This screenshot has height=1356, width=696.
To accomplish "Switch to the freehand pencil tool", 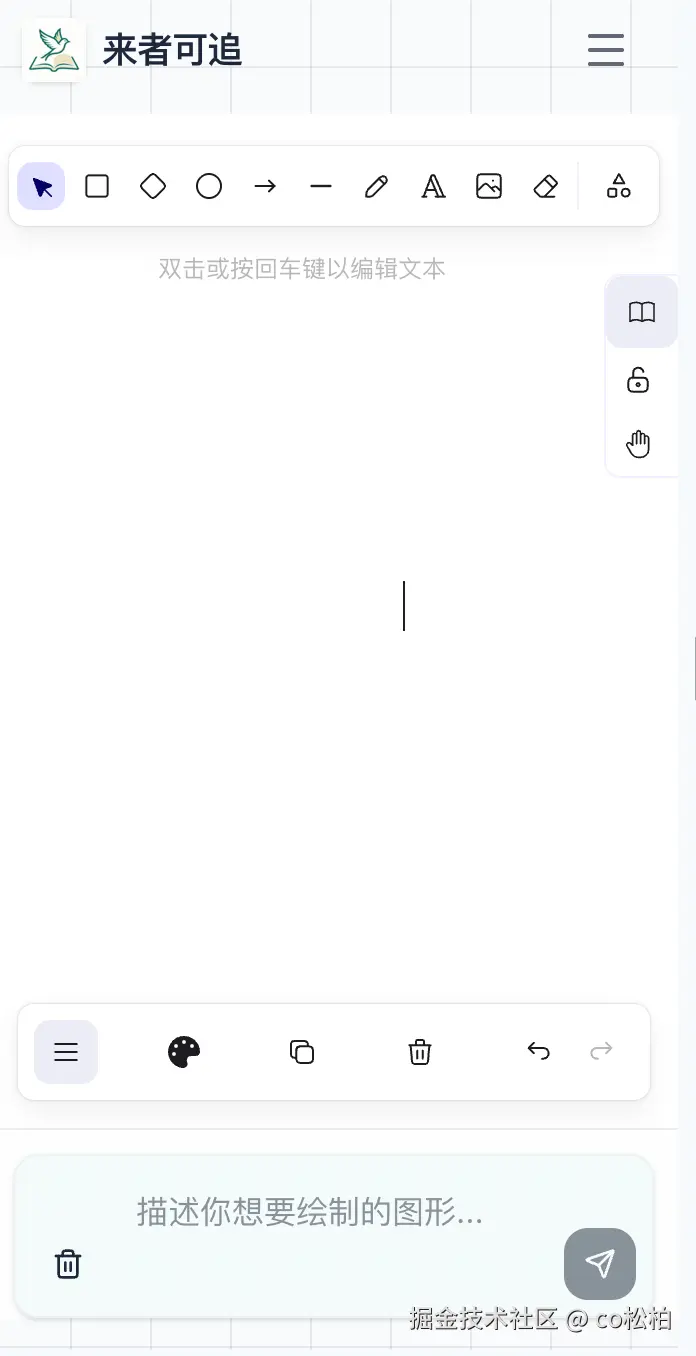I will (376, 186).
